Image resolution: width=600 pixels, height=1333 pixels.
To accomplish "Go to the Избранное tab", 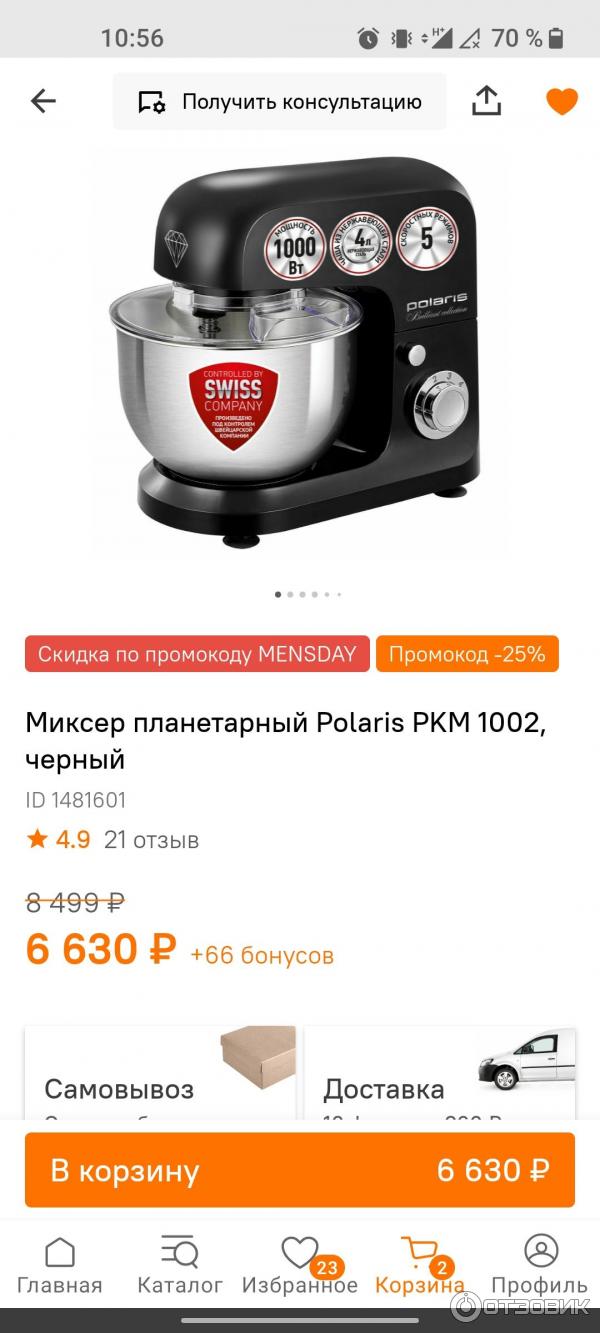I will click(300, 1265).
